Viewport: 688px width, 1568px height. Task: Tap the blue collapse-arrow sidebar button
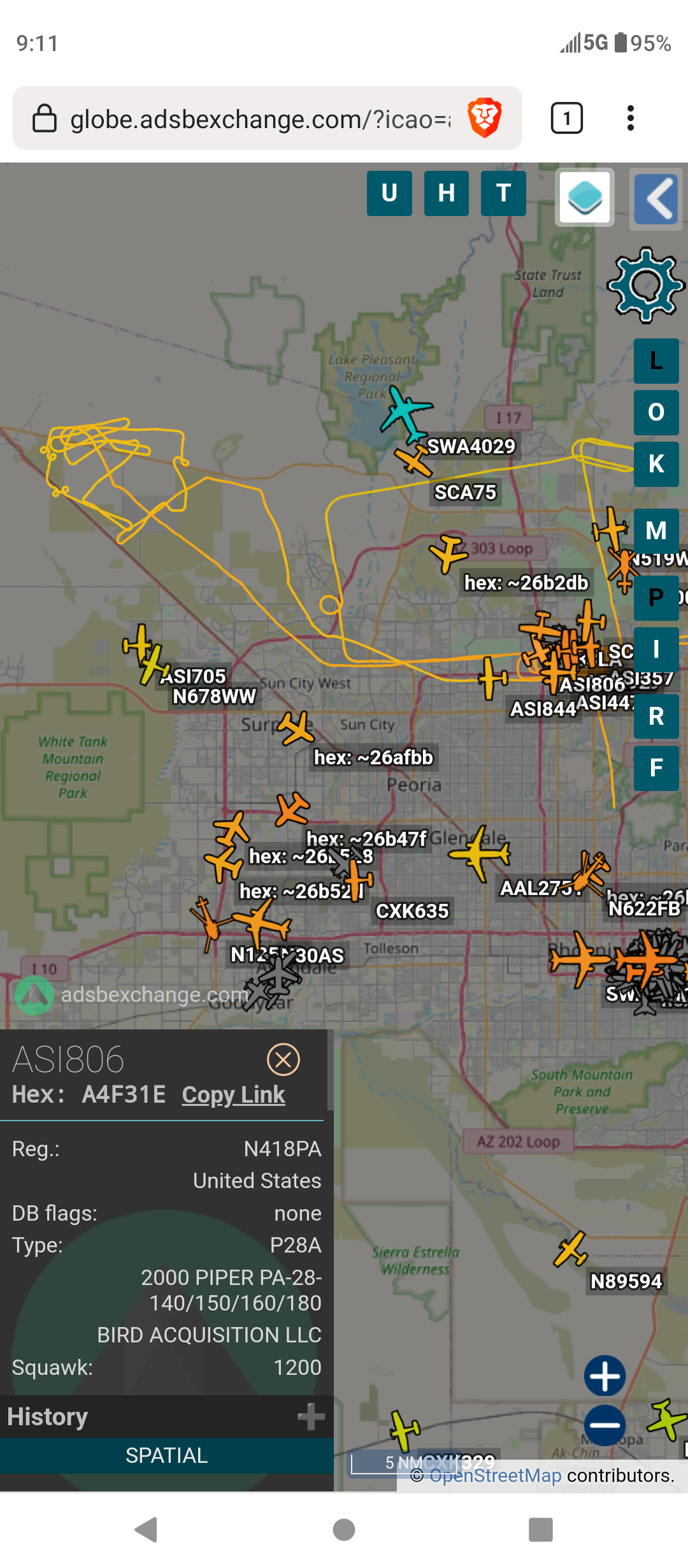point(656,198)
